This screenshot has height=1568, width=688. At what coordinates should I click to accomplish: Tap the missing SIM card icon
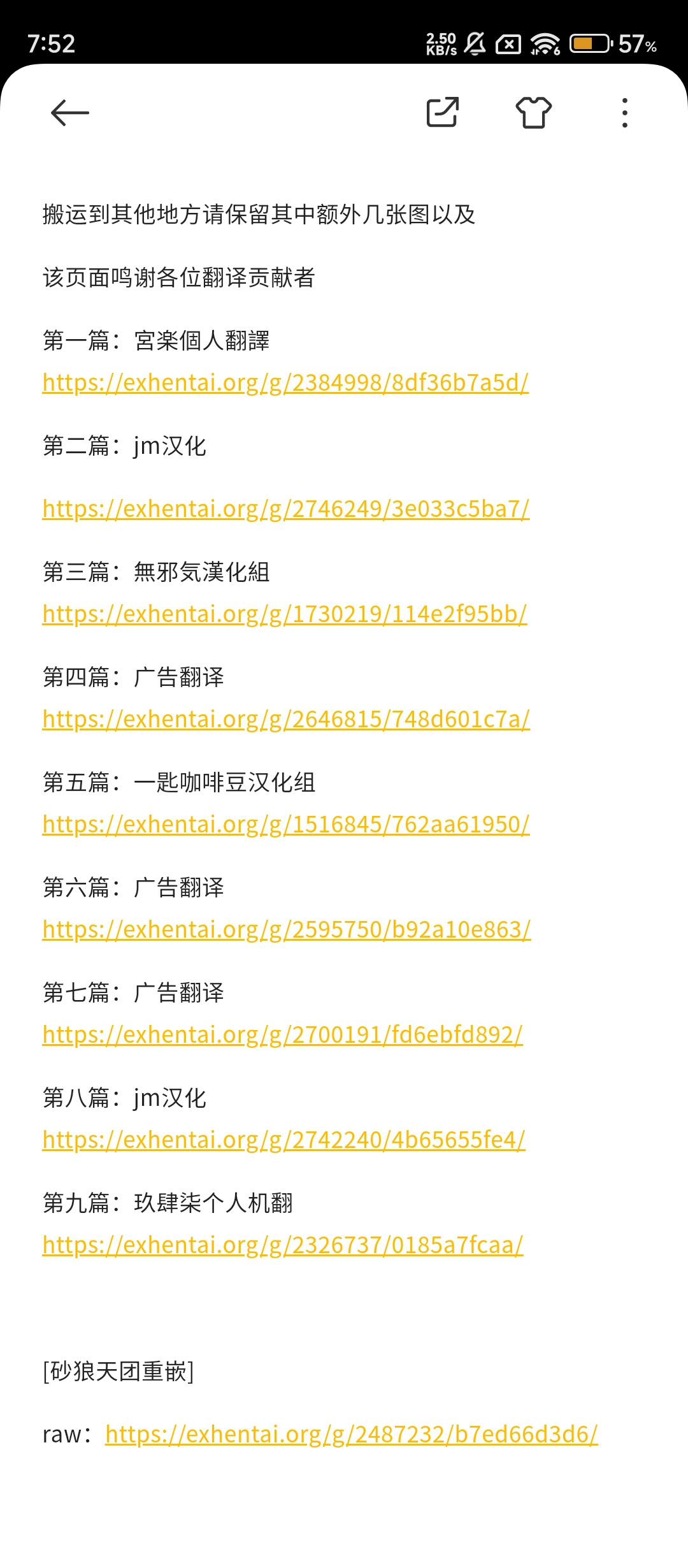tap(510, 42)
